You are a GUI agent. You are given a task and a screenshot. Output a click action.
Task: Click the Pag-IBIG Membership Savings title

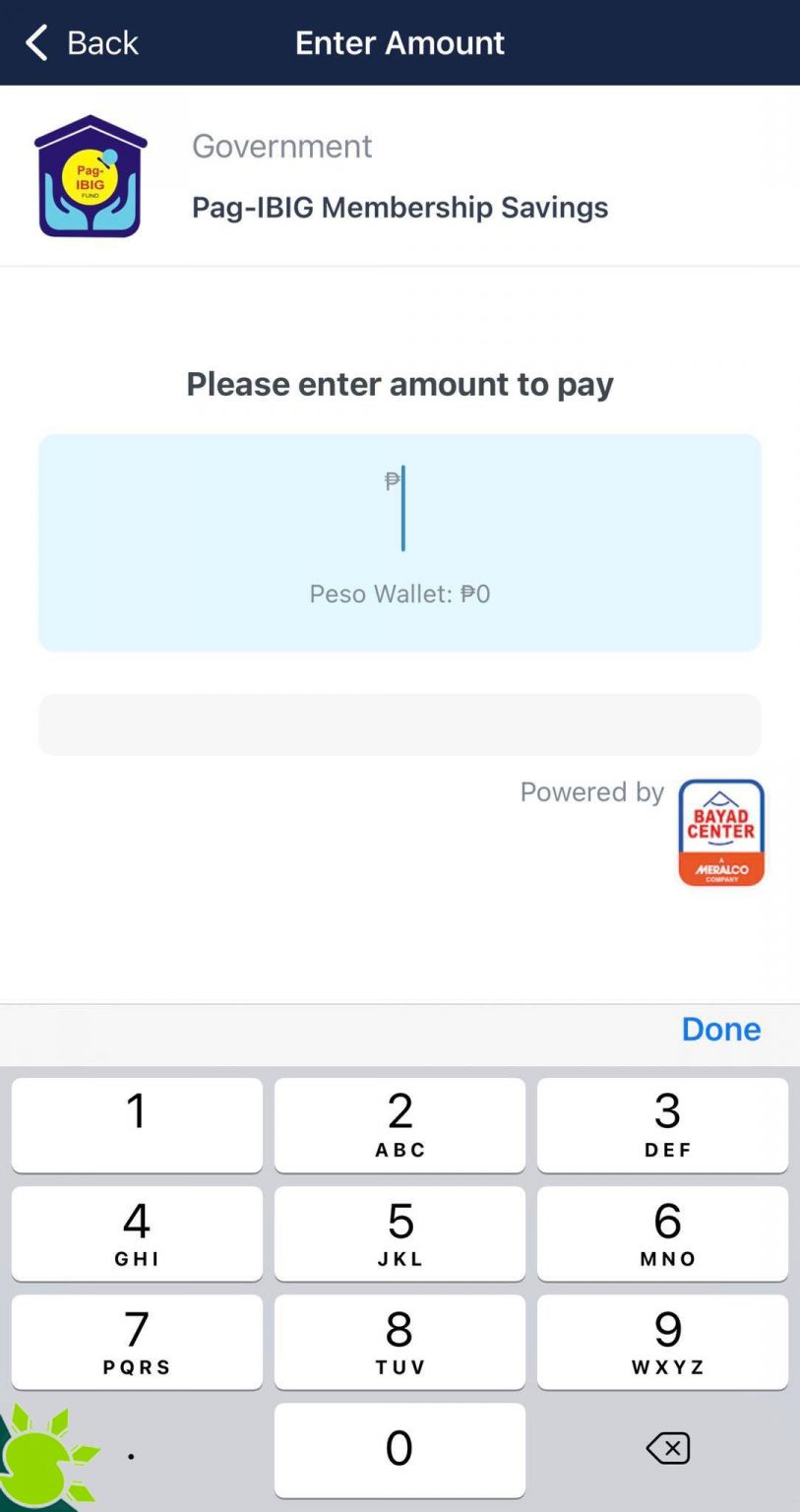[400, 208]
